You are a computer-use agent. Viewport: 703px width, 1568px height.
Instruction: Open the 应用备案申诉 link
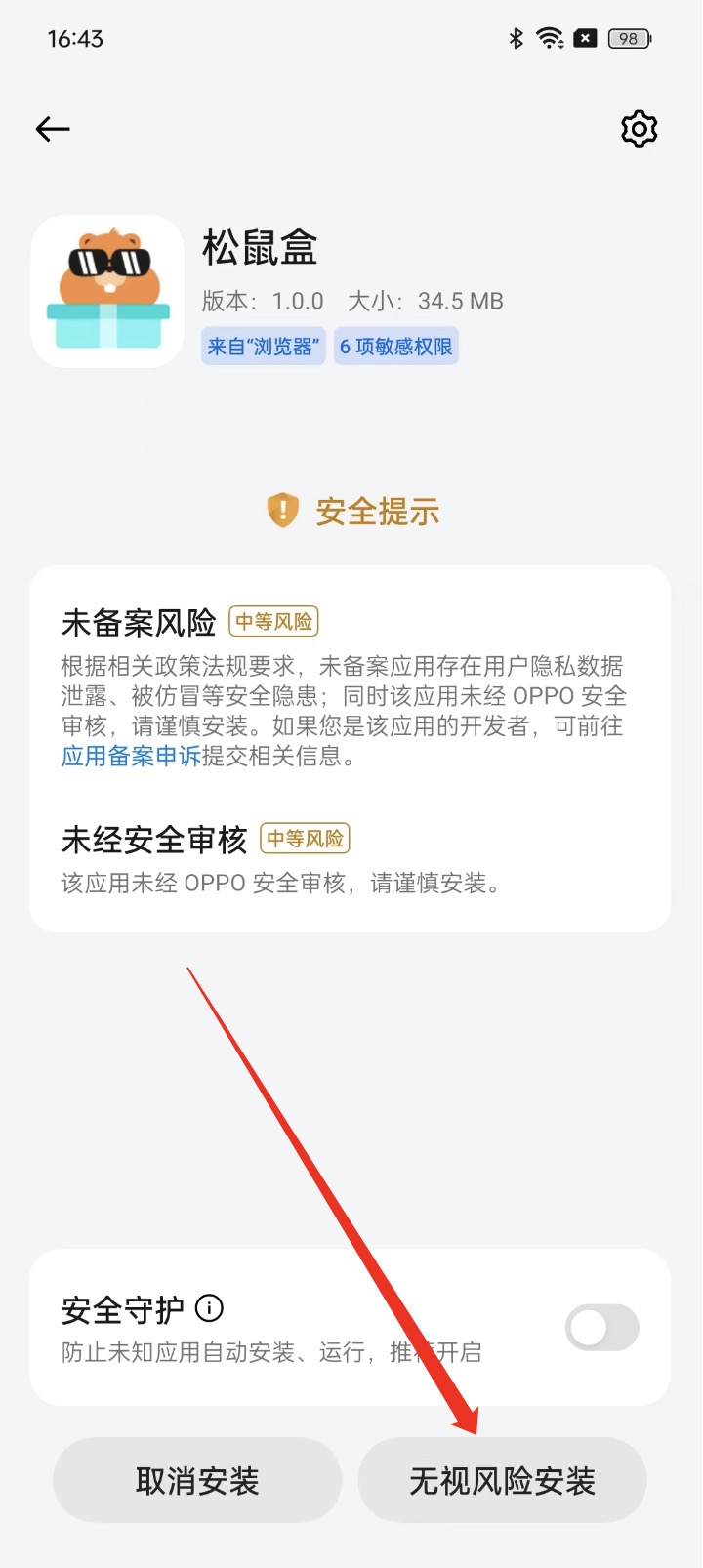pos(131,756)
